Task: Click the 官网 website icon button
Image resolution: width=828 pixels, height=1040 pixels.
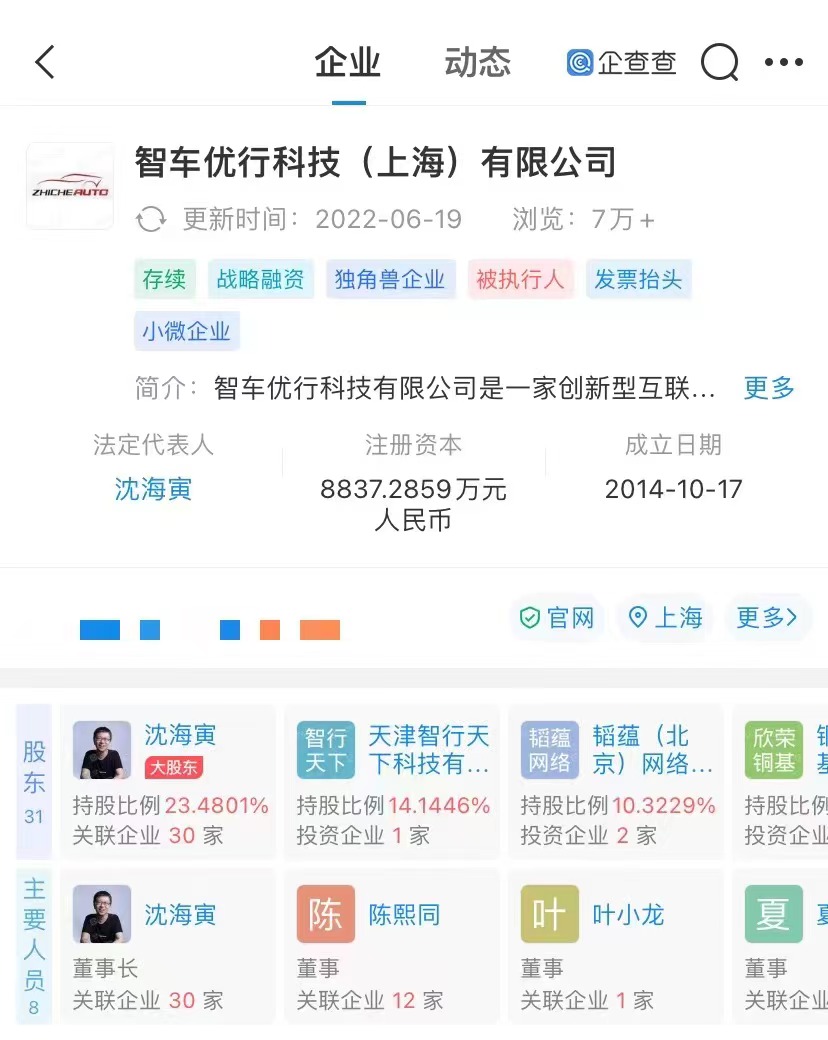Action: click(x=557, y=618)
